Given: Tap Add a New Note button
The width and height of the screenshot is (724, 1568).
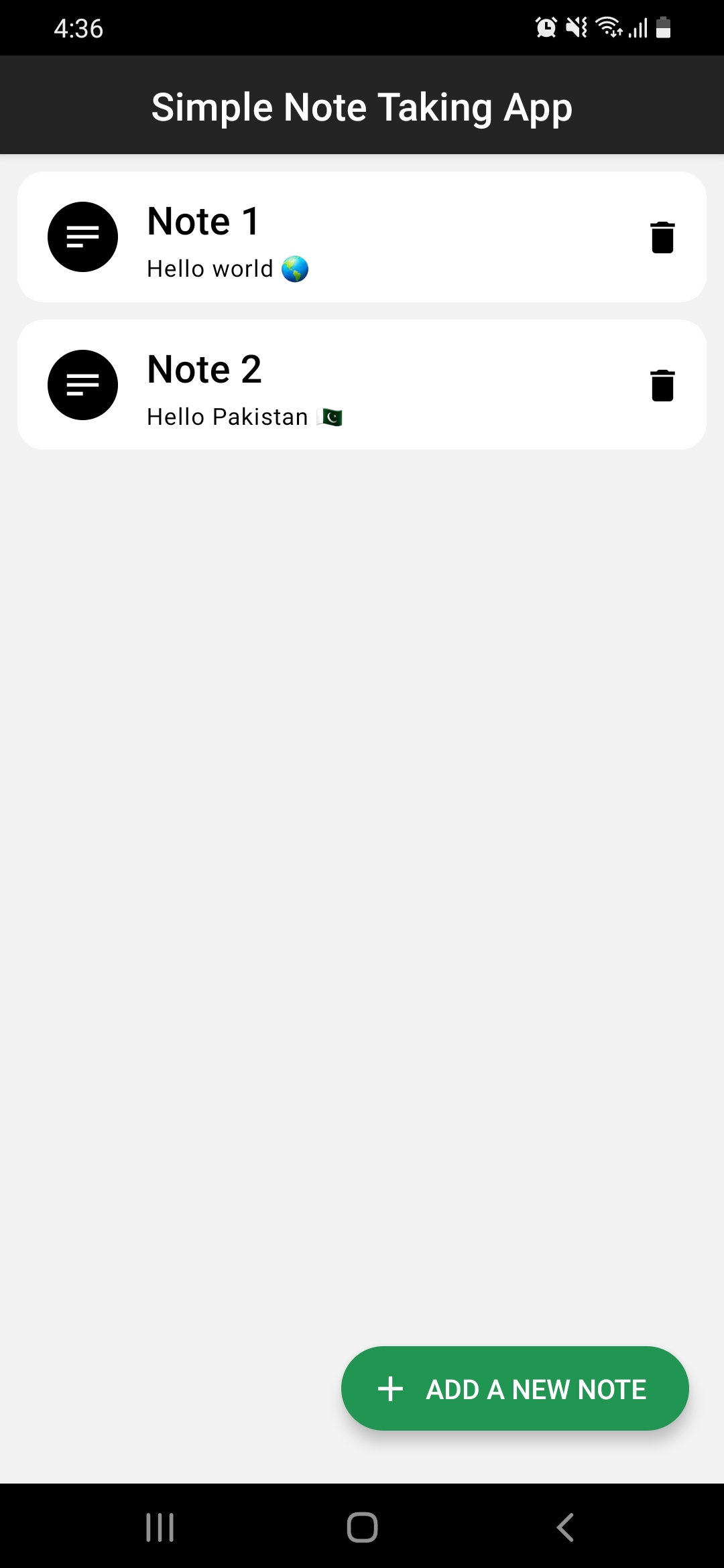Looking at the screenshot, I should (515, 1389).
